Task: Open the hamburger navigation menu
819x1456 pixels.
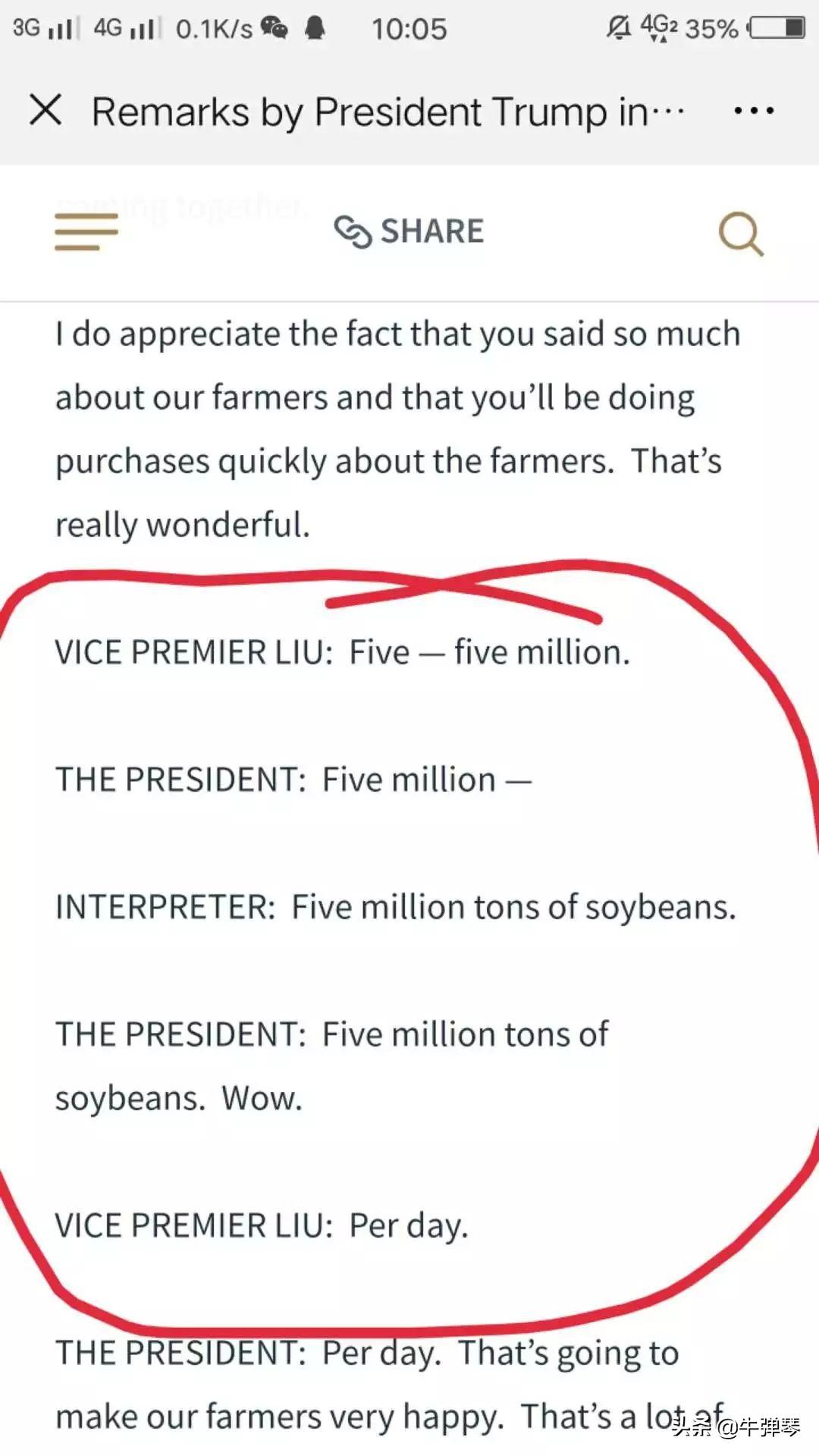Action: pos(86,232)
